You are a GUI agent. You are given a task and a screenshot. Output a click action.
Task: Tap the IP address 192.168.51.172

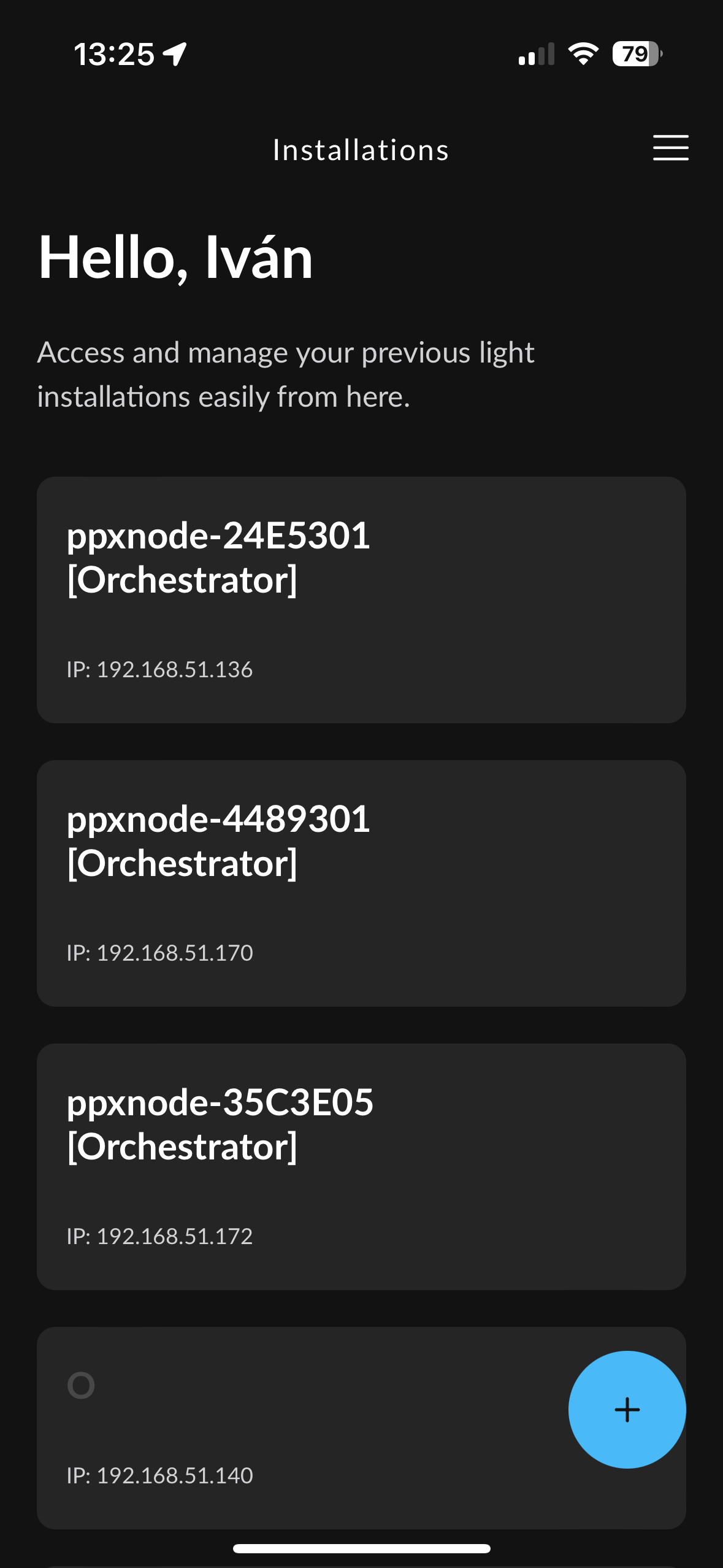159,1236
